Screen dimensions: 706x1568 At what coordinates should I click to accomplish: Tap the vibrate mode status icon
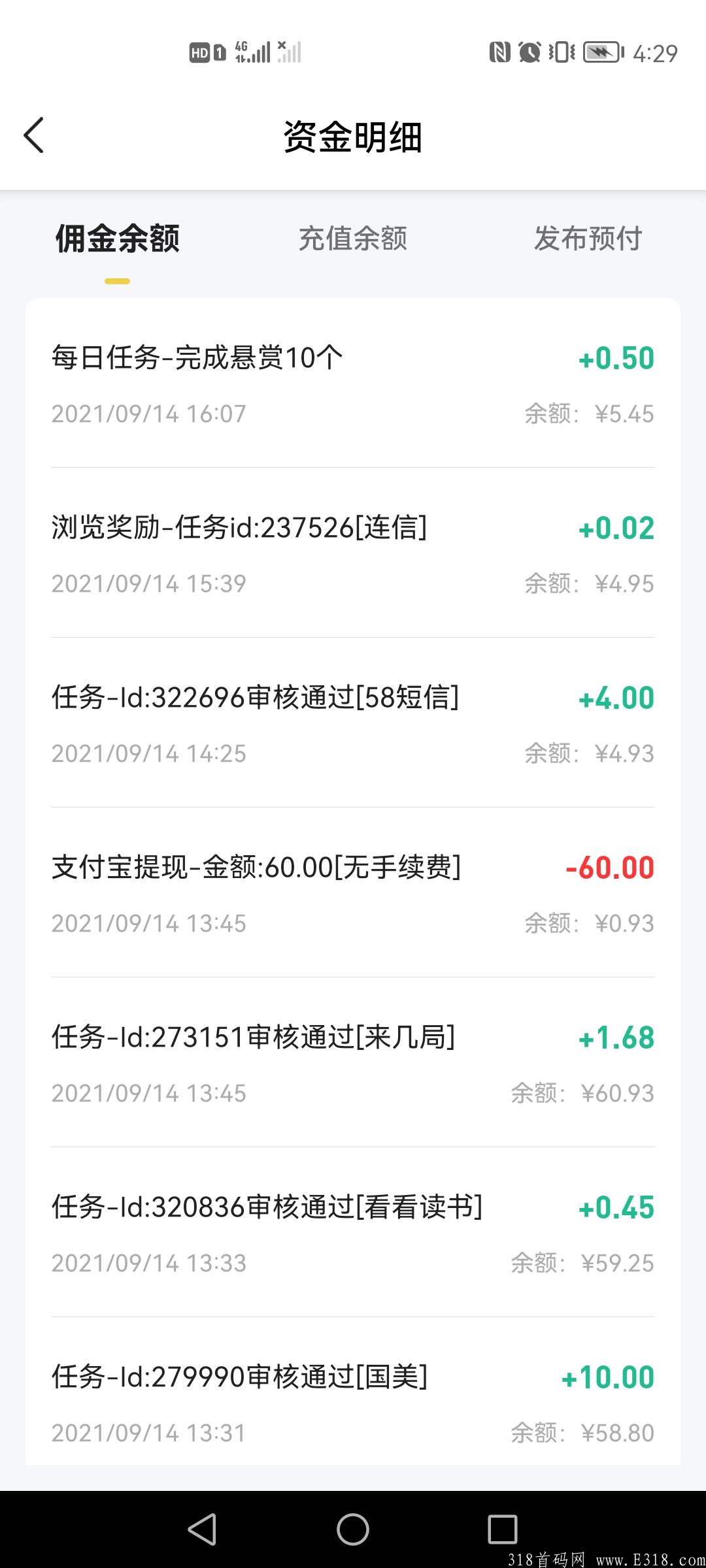pos(561,51)
